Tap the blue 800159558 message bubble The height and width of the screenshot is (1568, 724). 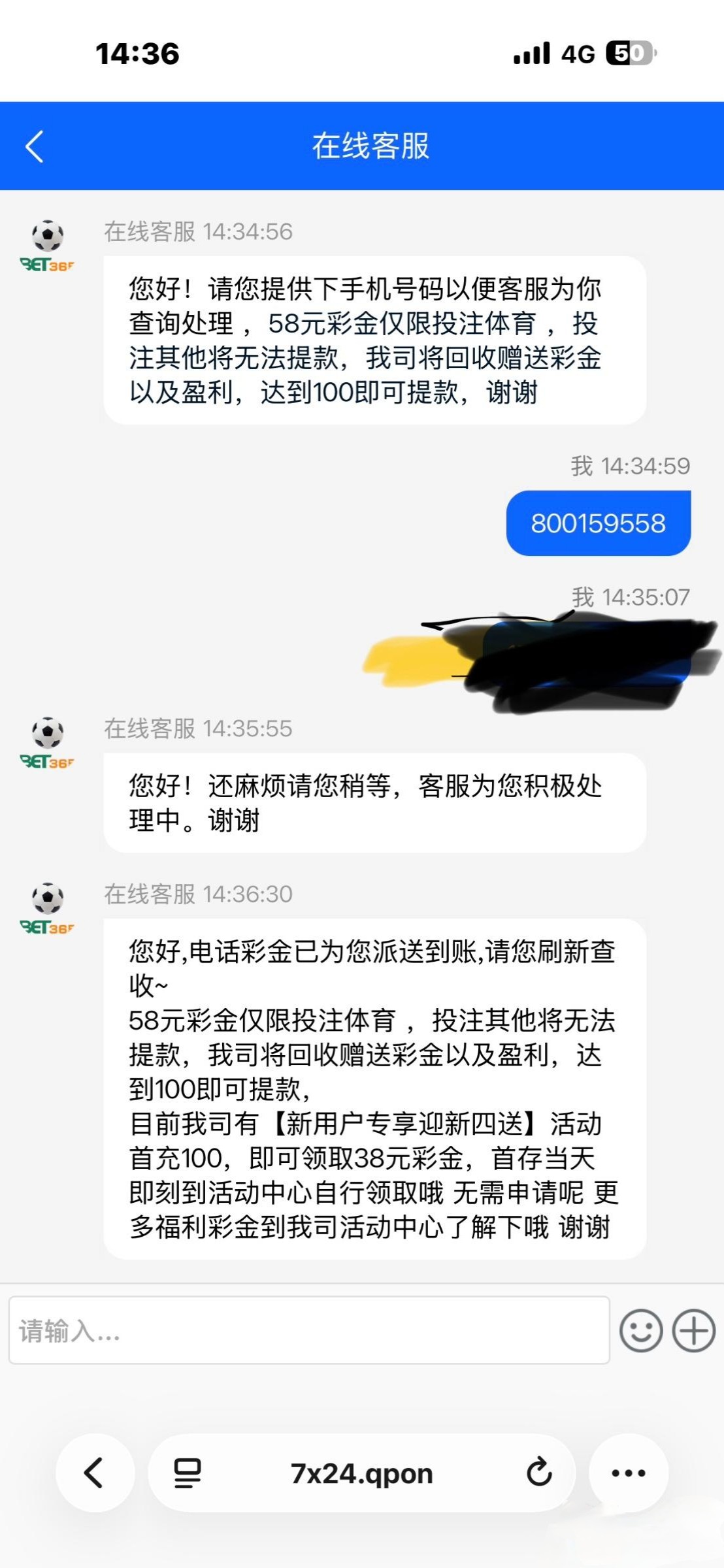tap(598, 521)
